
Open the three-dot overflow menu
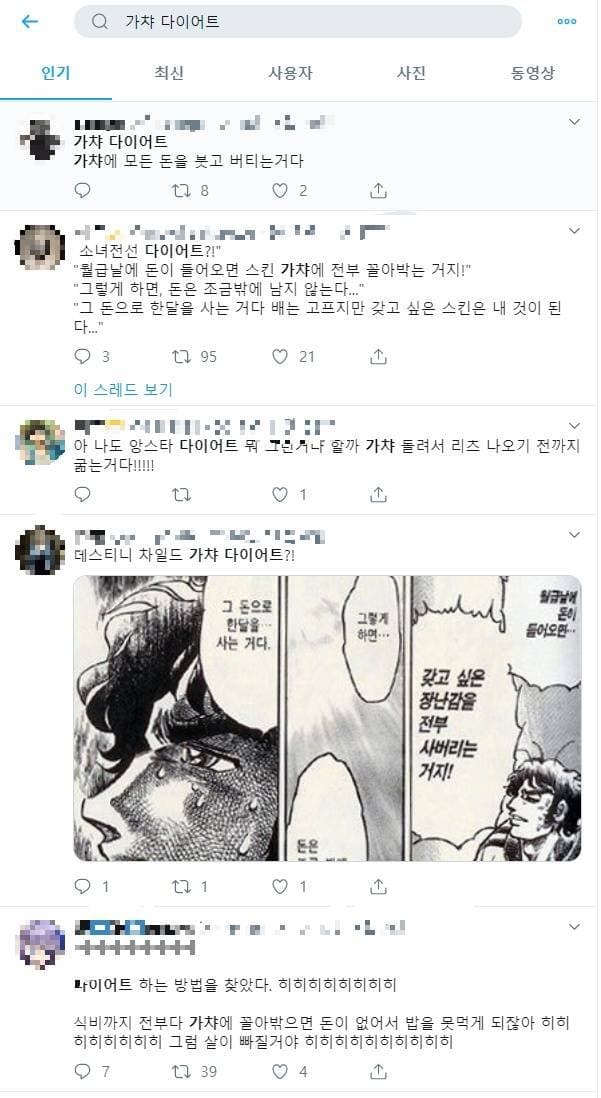click(x=567, y=21)
